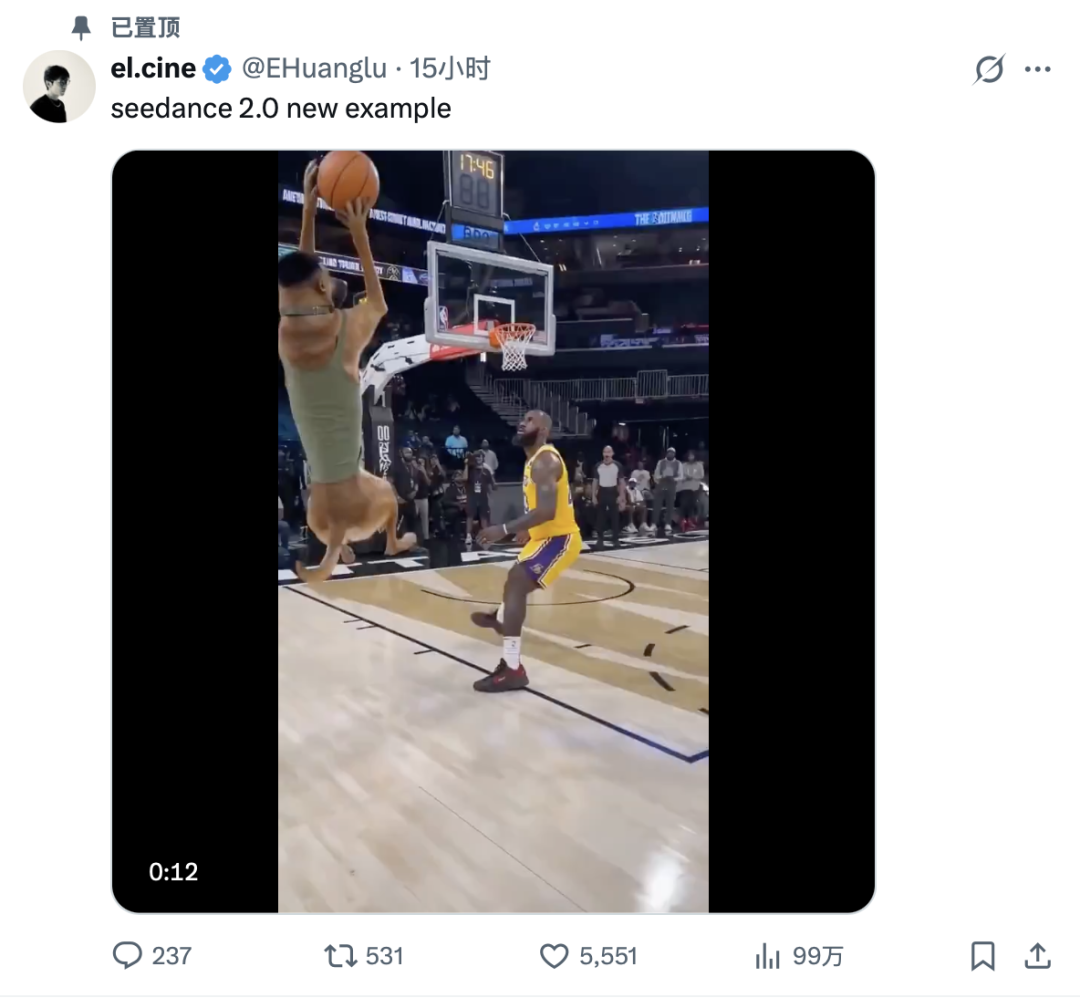Reply to el.cine's post
The image size is (1080, 998).
[x=128, y=956]
